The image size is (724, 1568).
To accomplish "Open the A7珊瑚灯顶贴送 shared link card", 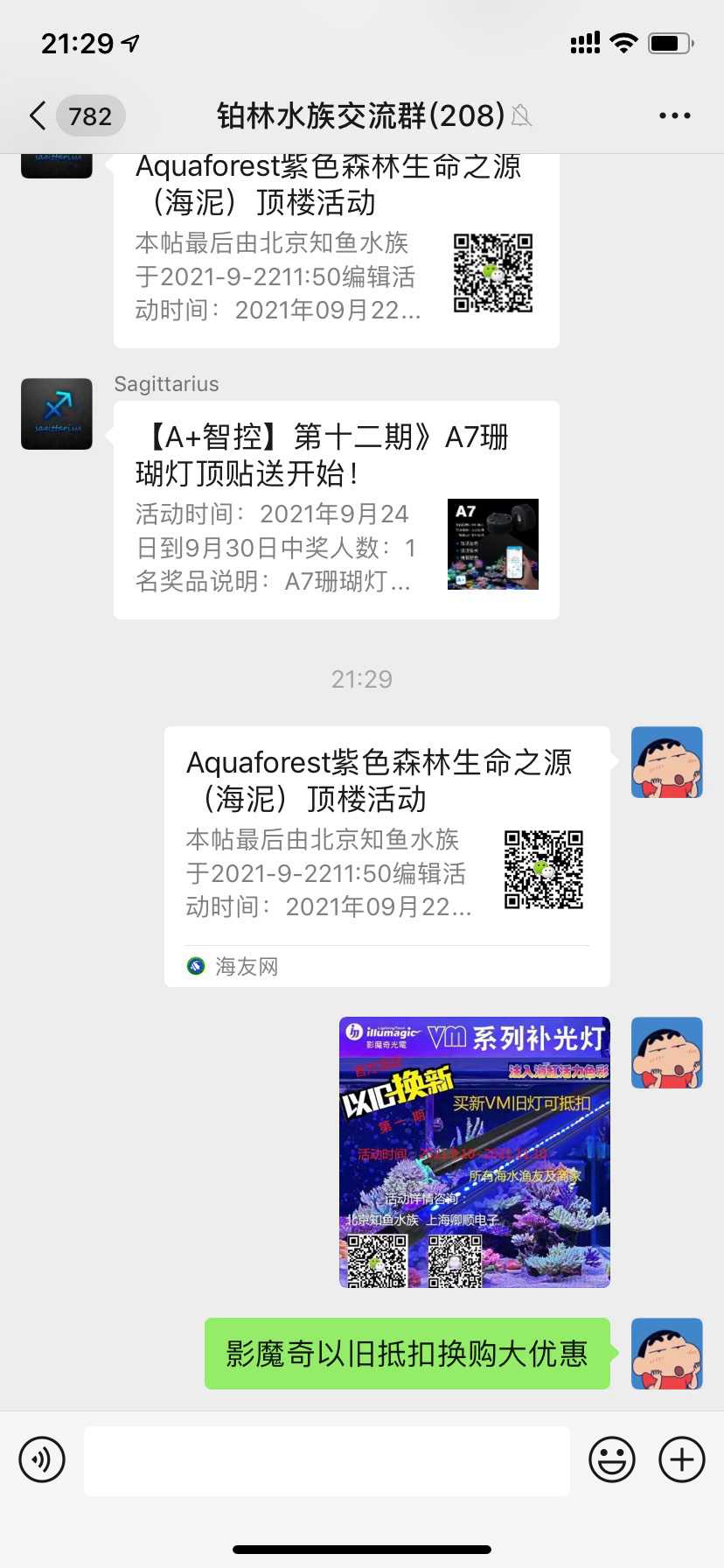I will pos(336,509).
